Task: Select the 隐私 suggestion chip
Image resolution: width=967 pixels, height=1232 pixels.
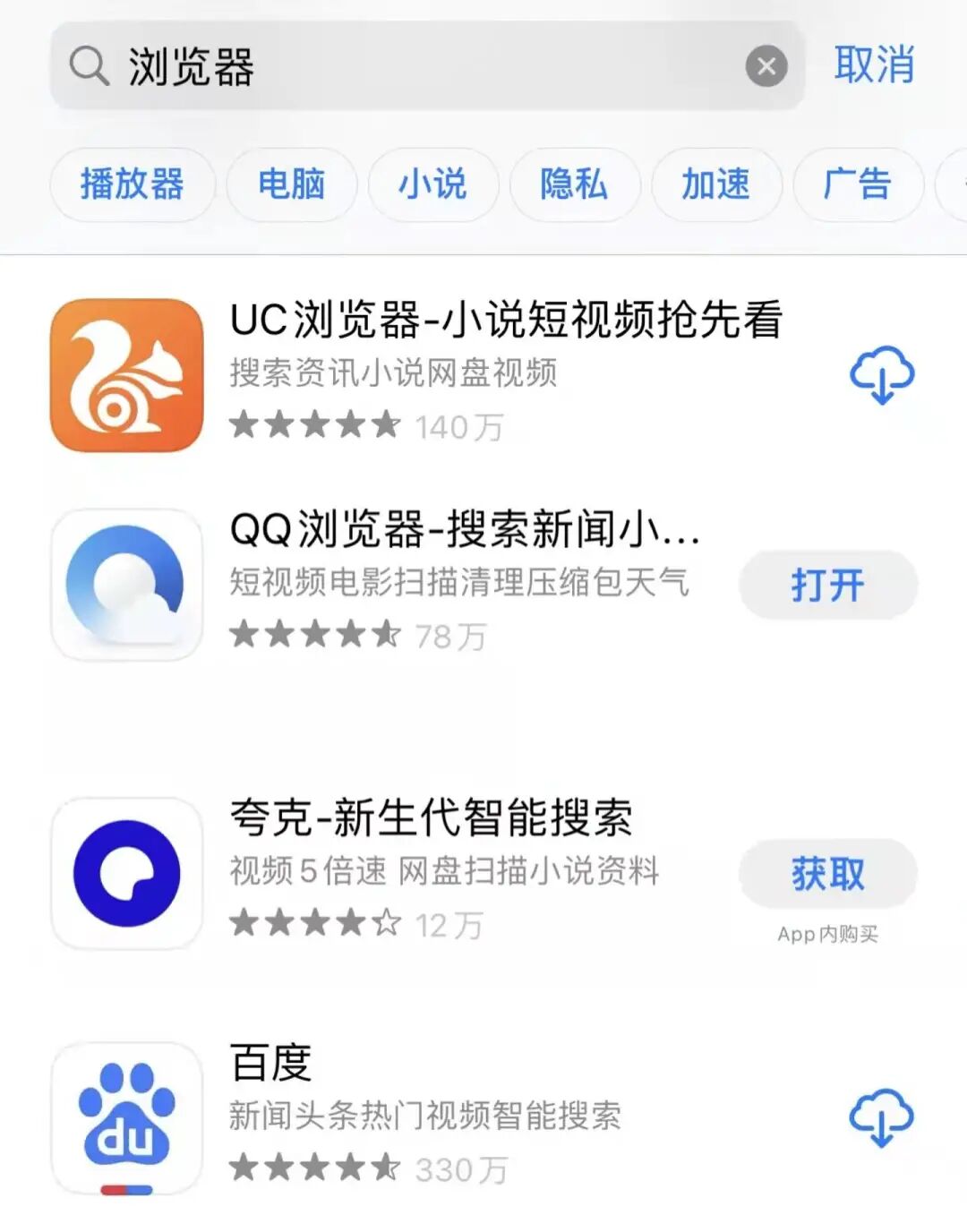Action: click(x=574, y=184)
